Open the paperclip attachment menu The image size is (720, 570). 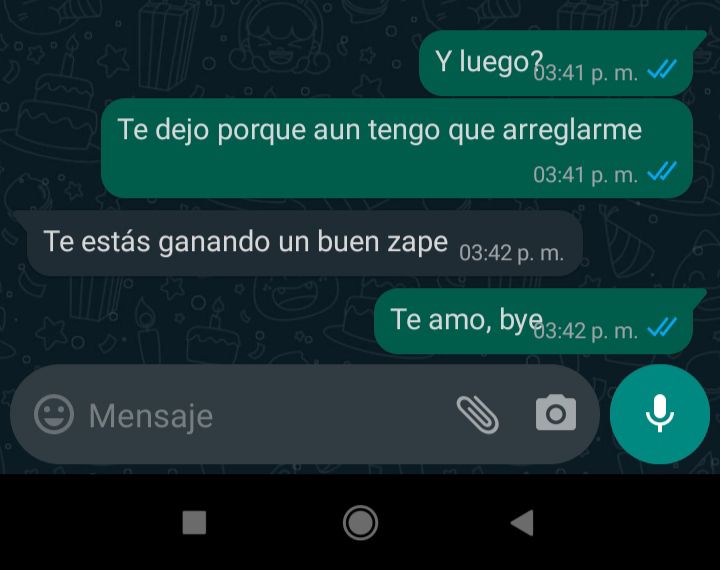(478, 414)
